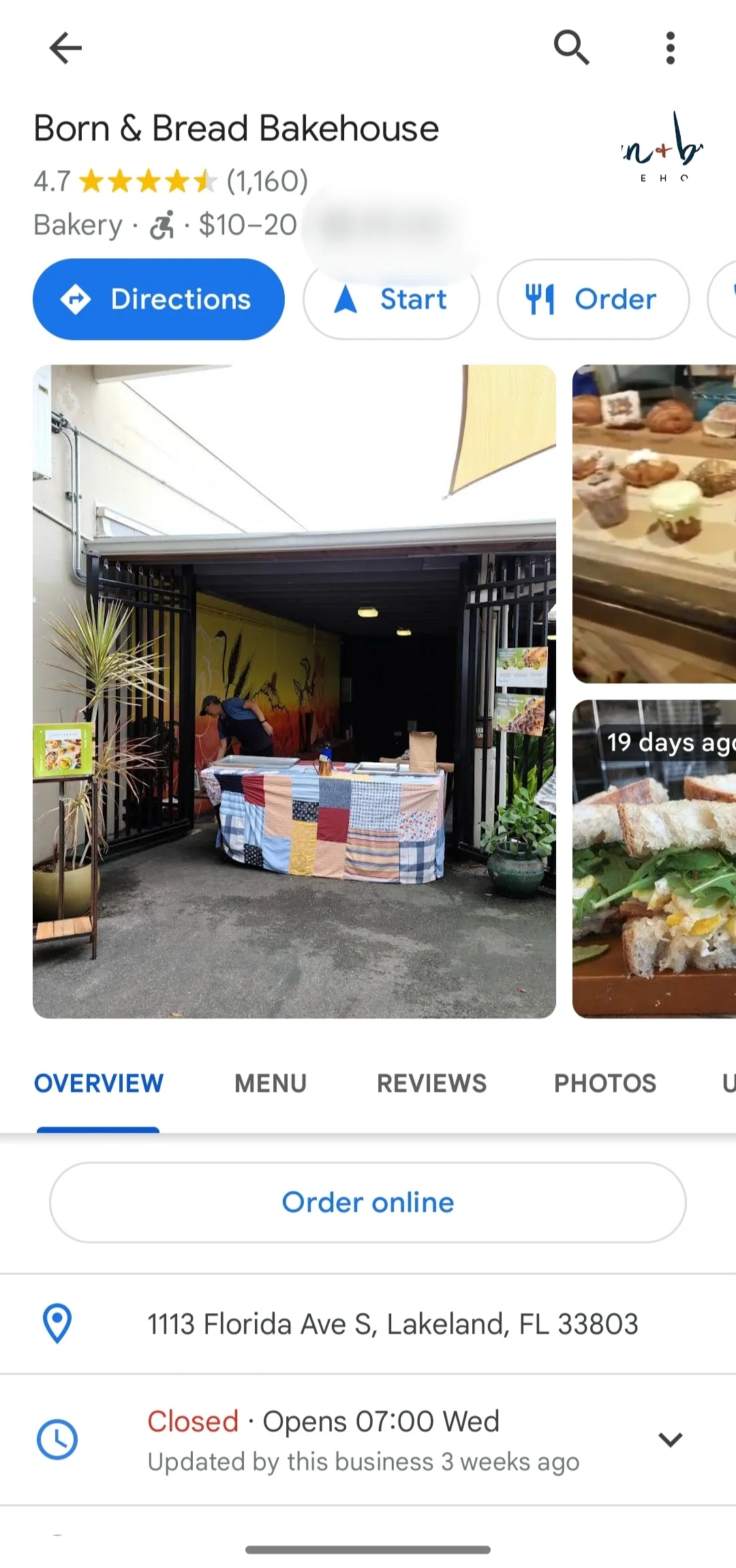This screenshot has width=736, height=1568.
Task: Switch to the Reviews tab
Action: tap(431, 1083)
